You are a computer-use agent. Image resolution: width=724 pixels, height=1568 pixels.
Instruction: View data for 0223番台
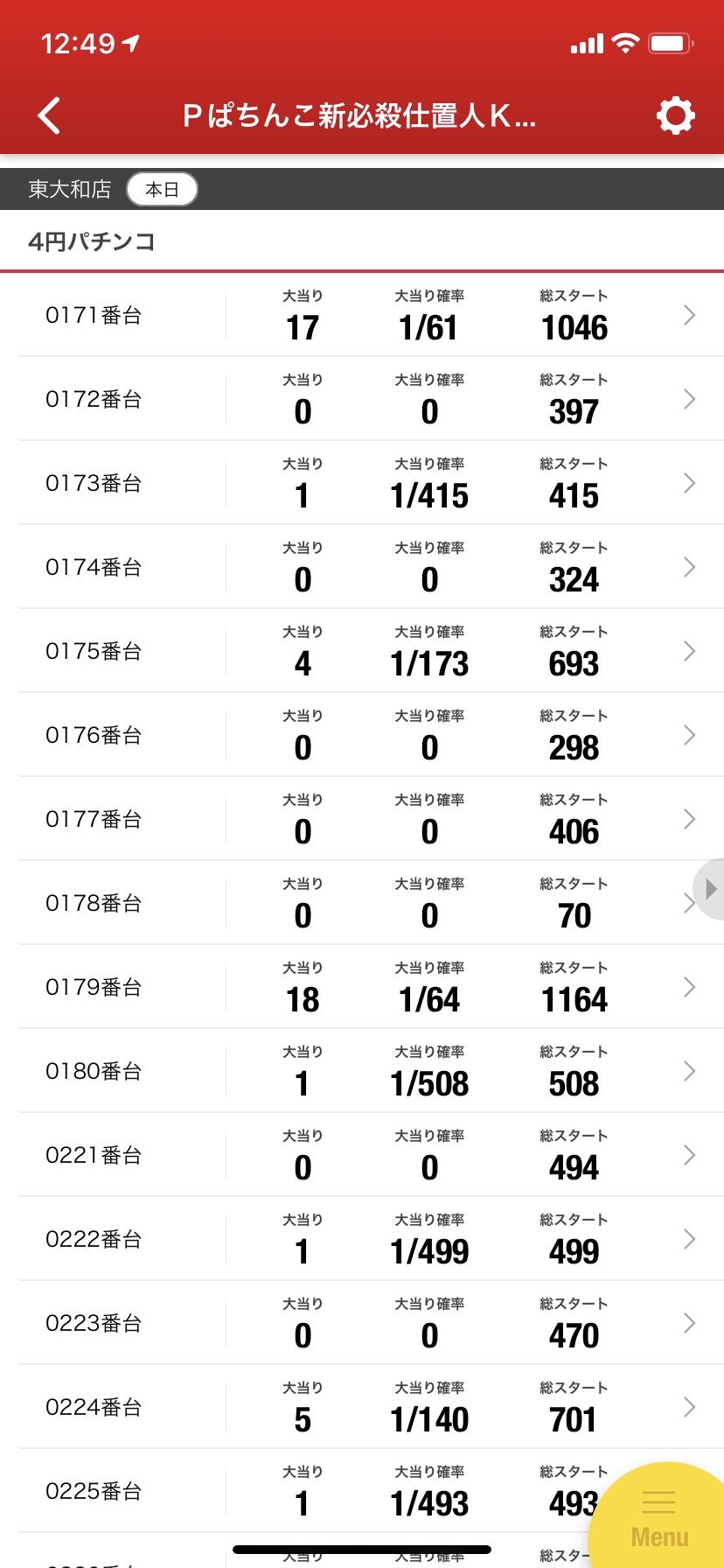362,1323
